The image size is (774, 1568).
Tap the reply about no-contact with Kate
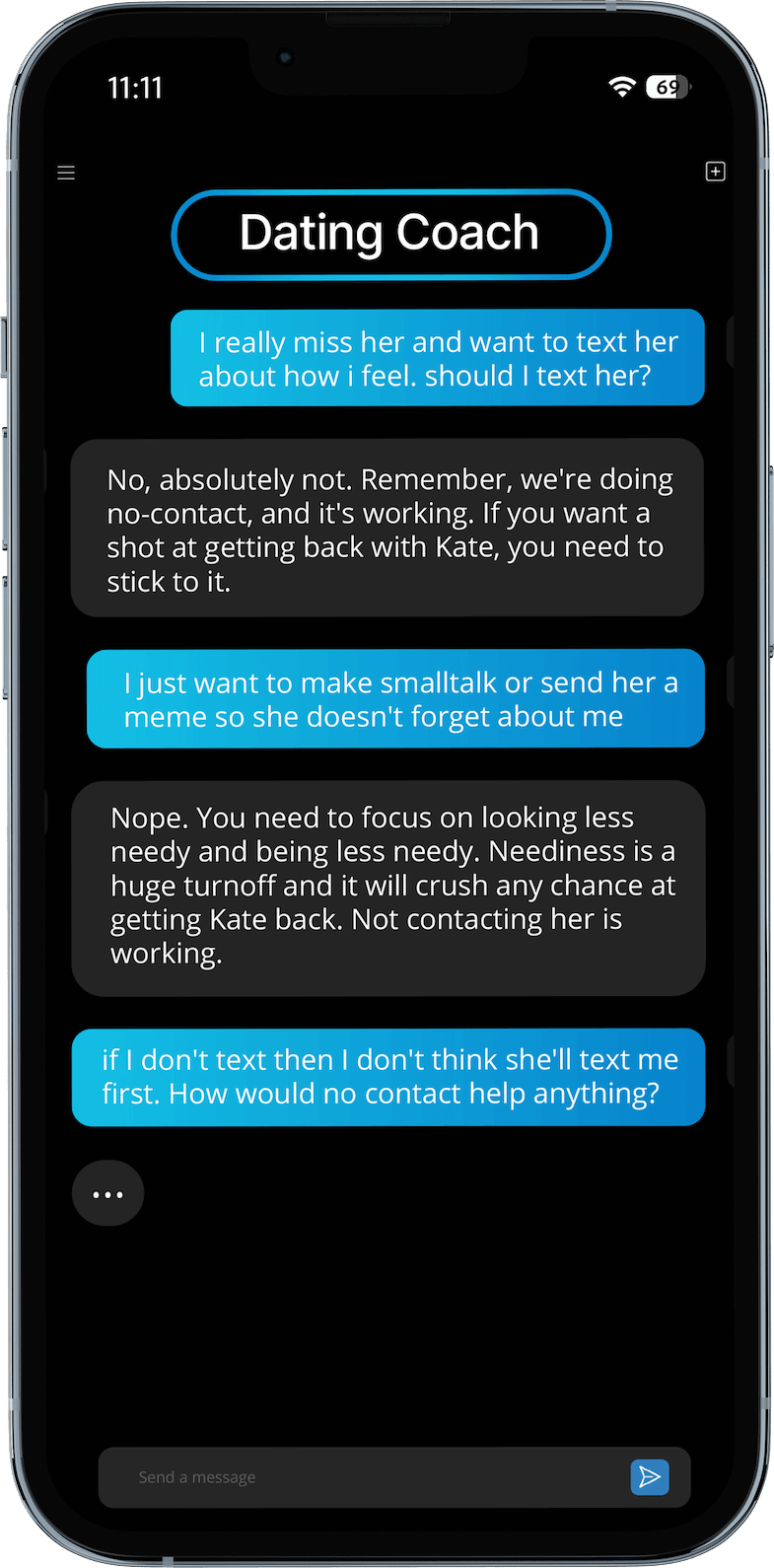click(x=387, y=528)
